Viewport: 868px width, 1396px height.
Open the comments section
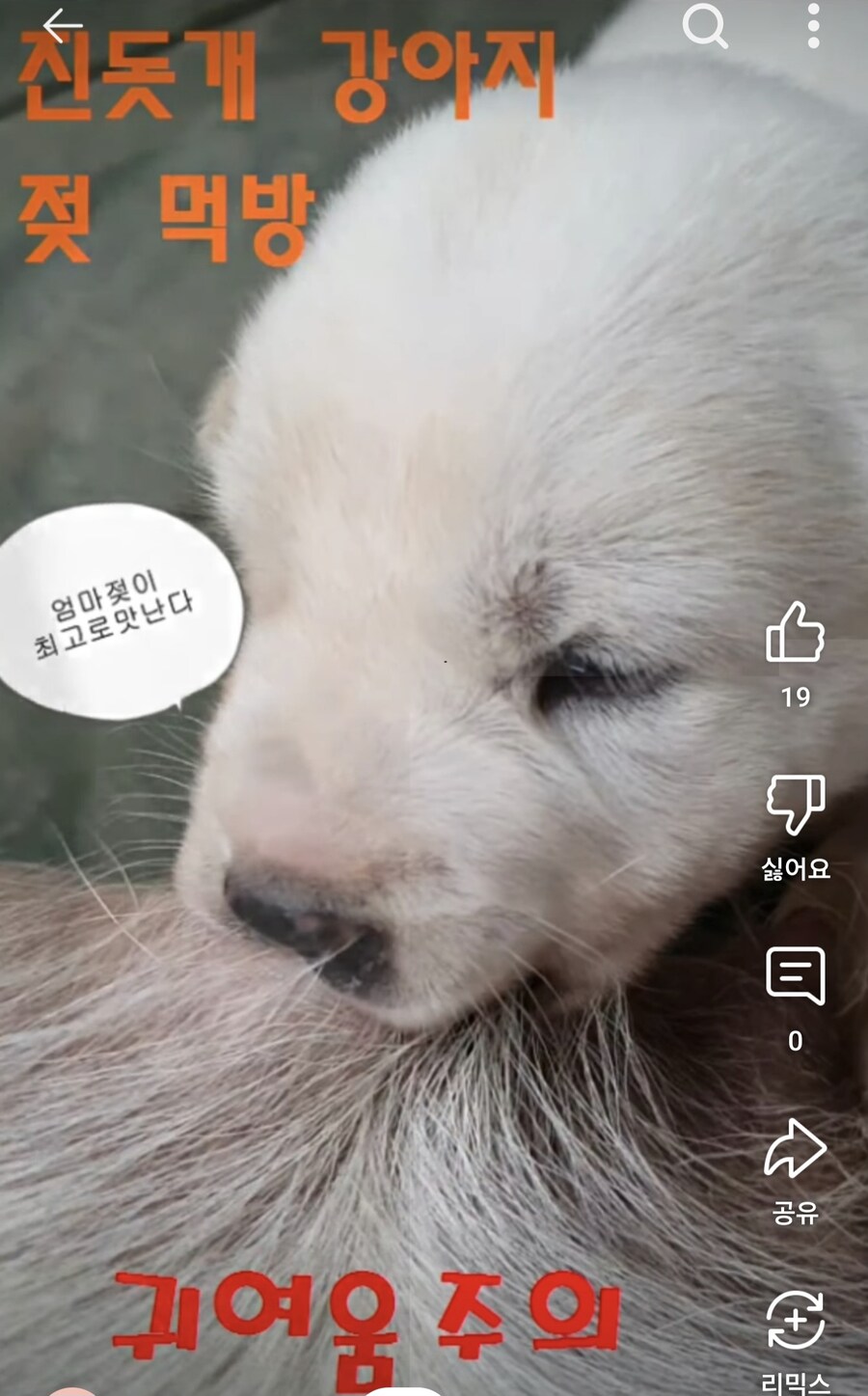[x=795, y=975]
